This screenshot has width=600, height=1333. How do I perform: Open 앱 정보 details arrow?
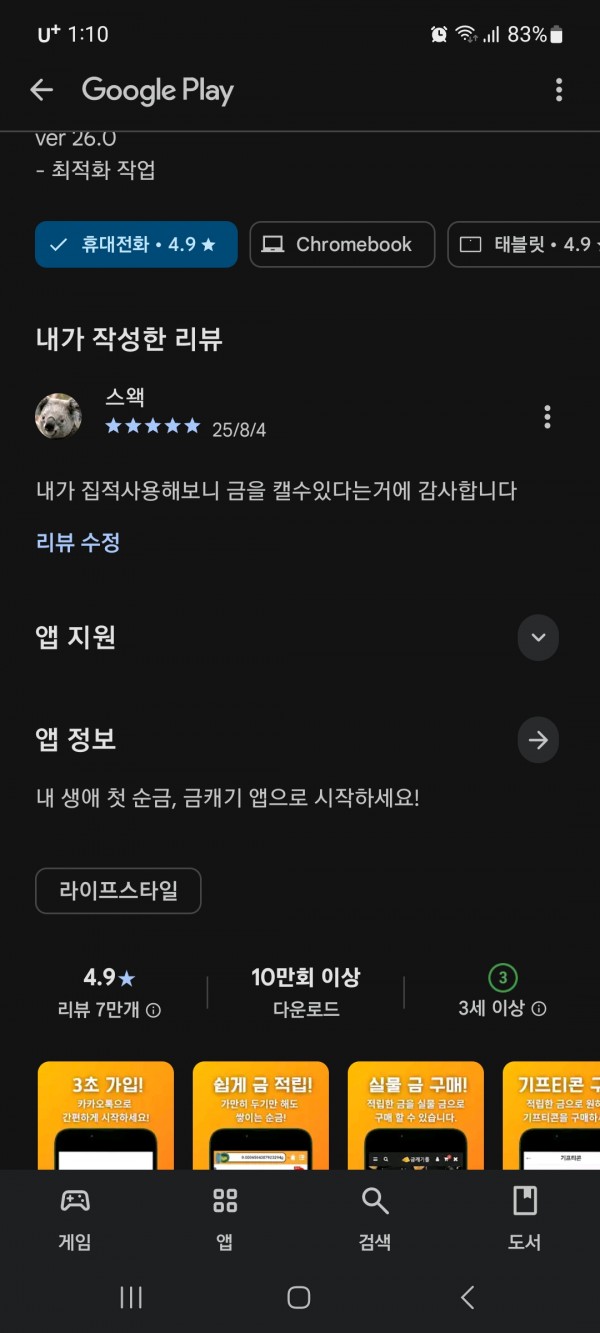(538, 740)
